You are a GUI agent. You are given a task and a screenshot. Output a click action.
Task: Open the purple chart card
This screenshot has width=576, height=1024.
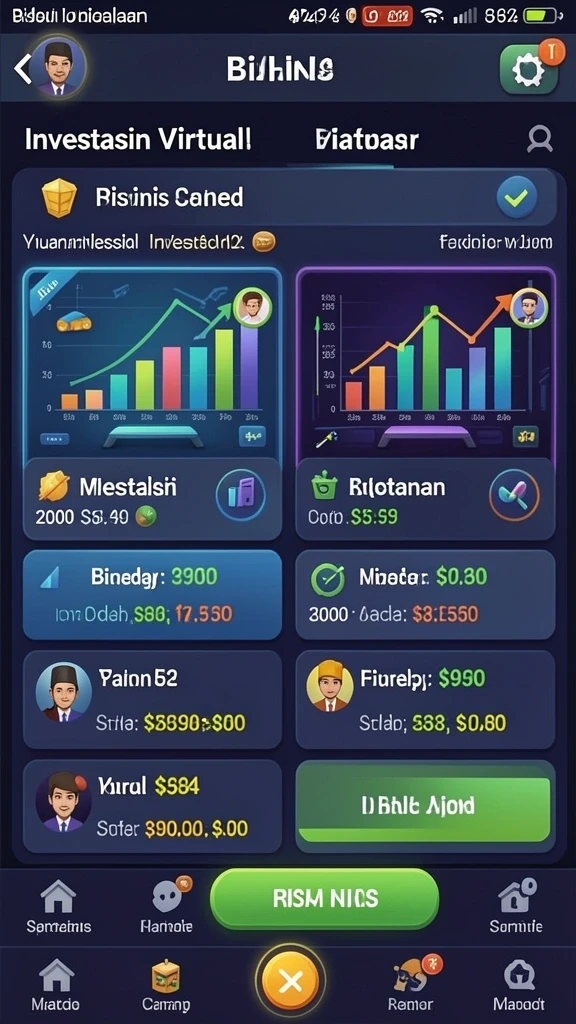tap(426, 363)
